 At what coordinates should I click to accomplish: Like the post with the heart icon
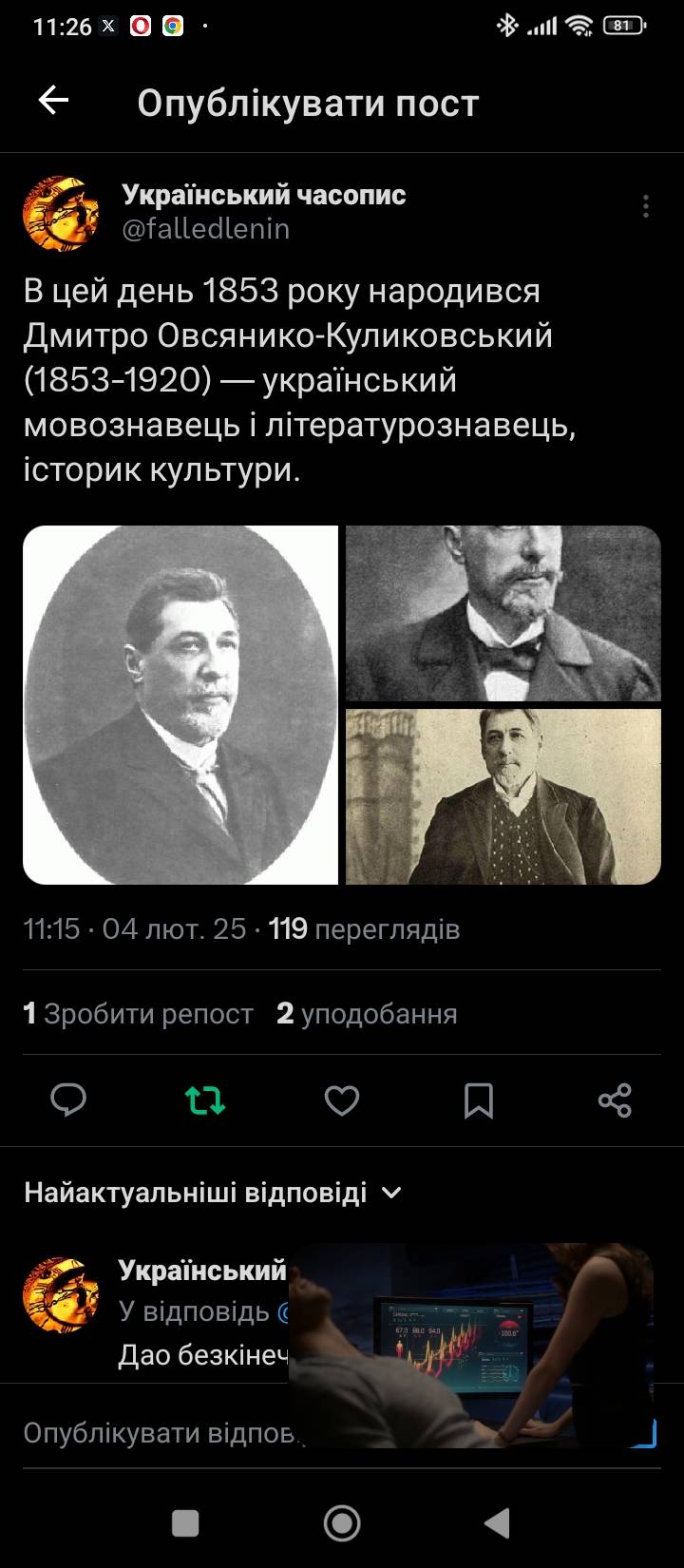pyautogui.click(x=342, y=1100)
